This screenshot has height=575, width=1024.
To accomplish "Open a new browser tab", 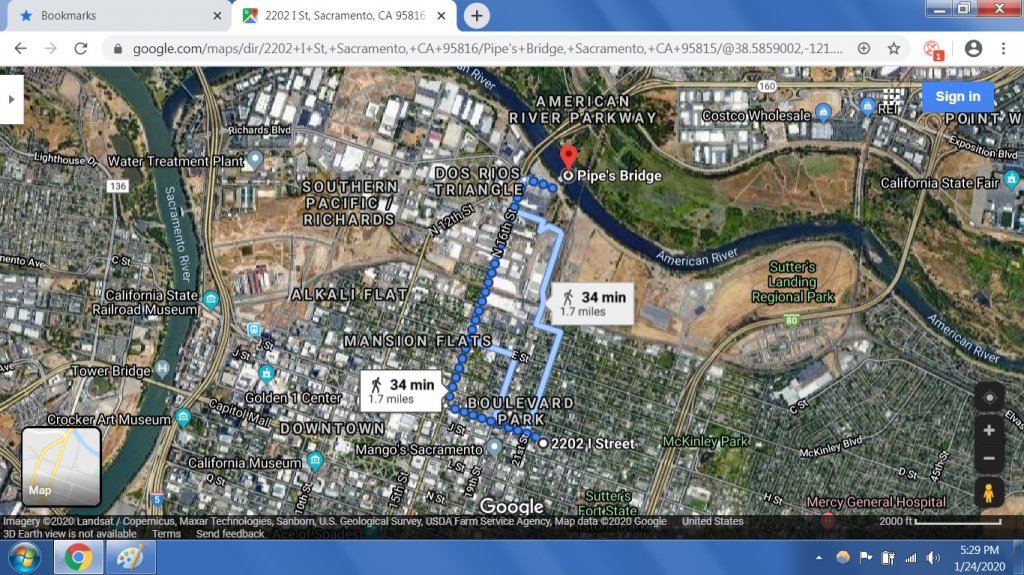I will coord(477,16).
